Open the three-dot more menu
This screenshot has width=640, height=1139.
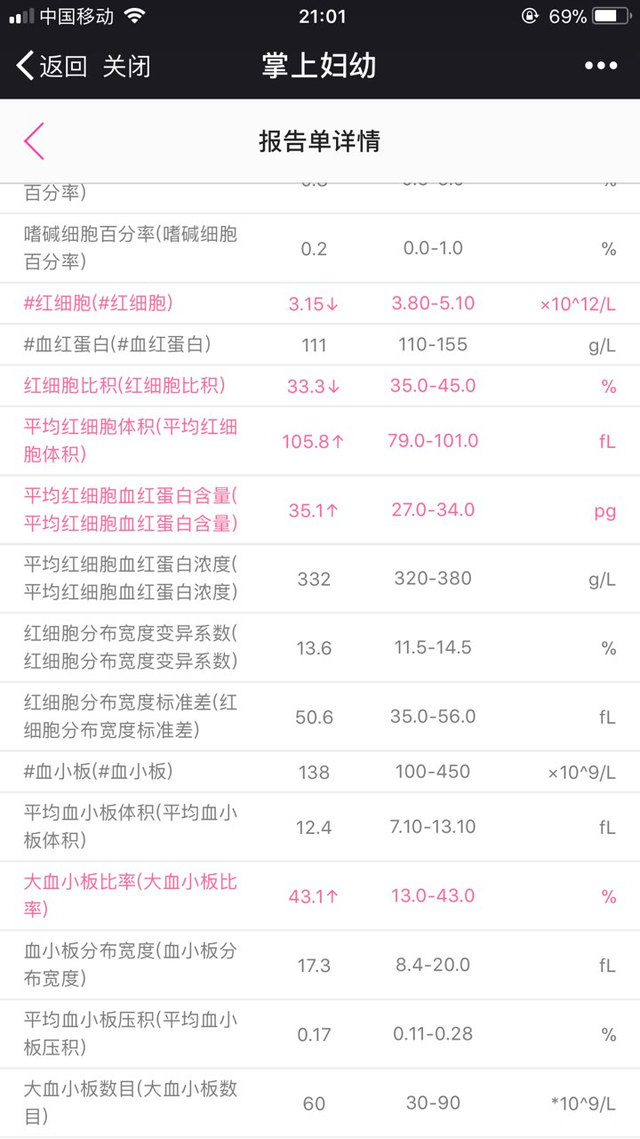[x=600, y=66]
